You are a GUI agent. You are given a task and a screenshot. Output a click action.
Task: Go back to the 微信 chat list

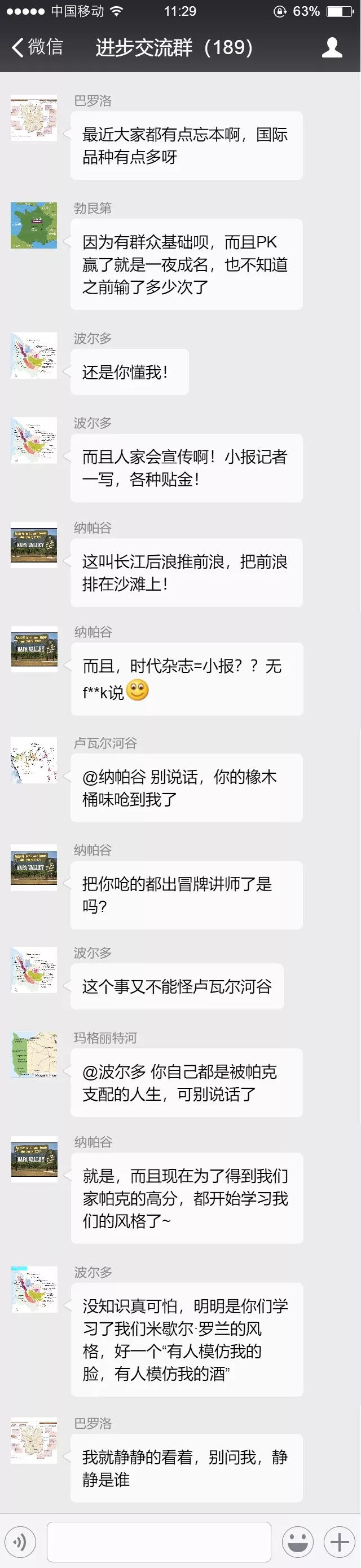(x=37, y=47)
